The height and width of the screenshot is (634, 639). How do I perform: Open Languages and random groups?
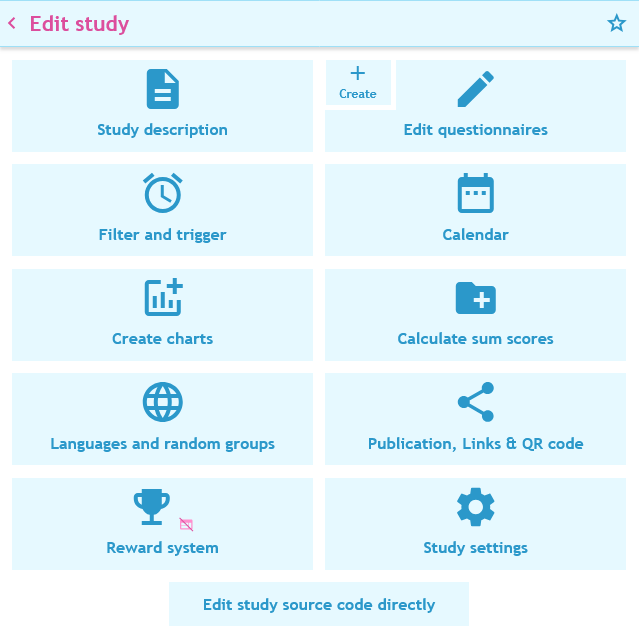(x=162, y=419)
